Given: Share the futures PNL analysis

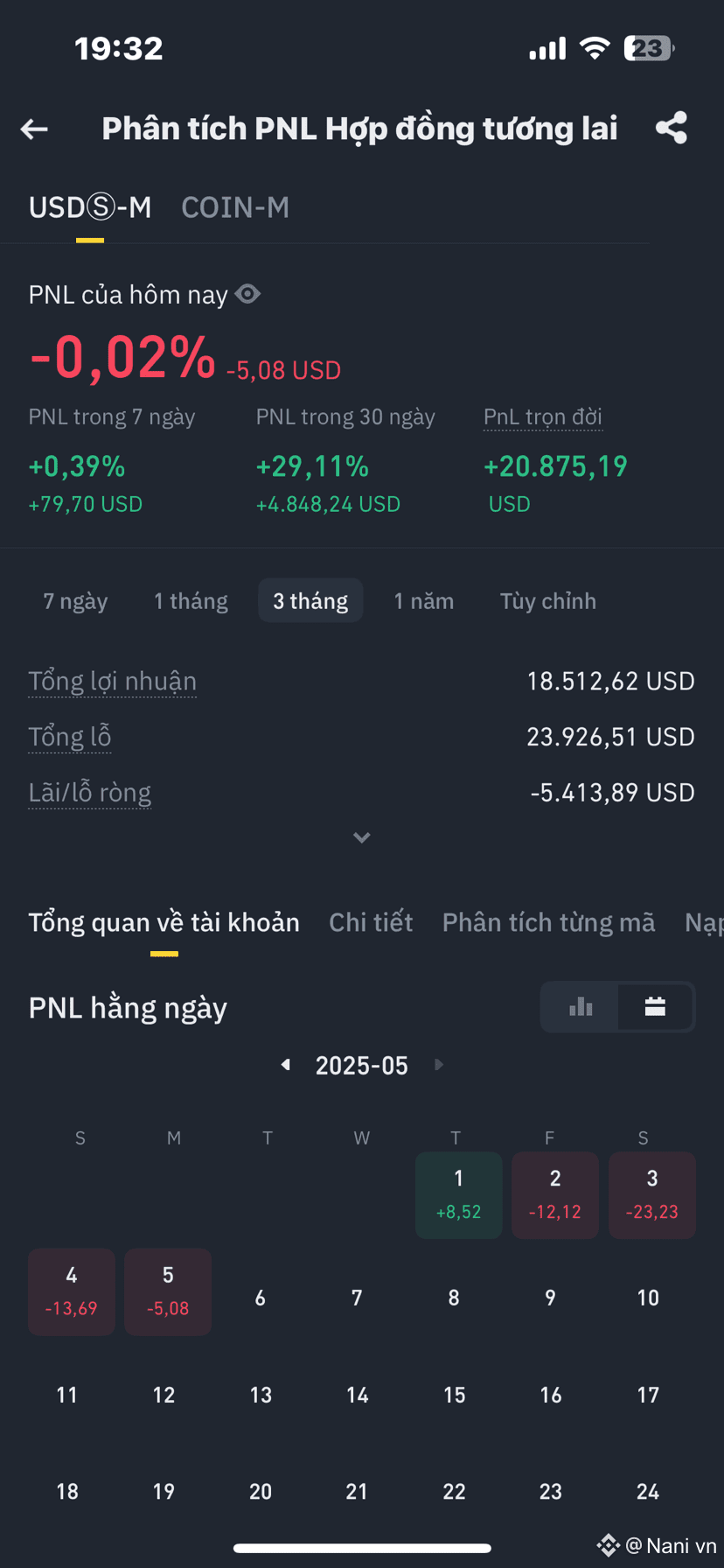Looking at the screenshot, I should 672,128.
